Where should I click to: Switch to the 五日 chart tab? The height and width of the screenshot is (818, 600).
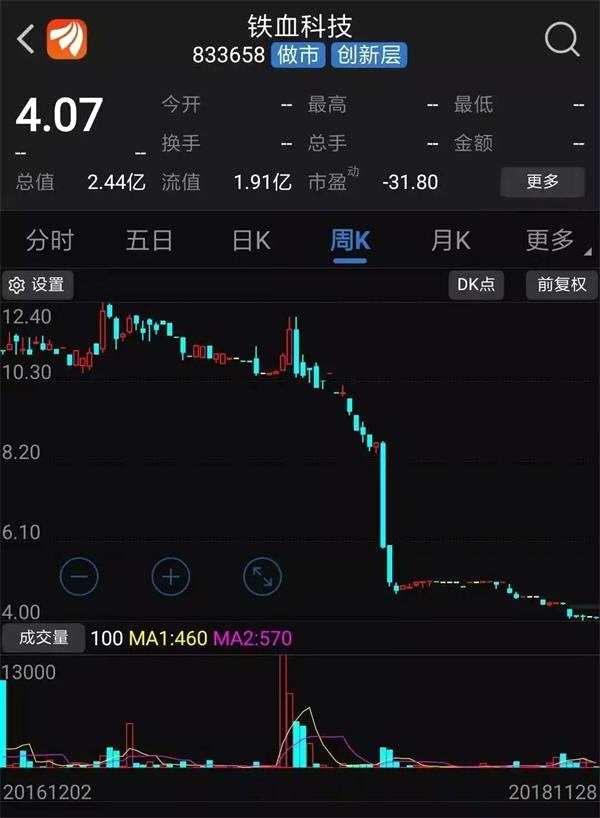tap(149, 241)
